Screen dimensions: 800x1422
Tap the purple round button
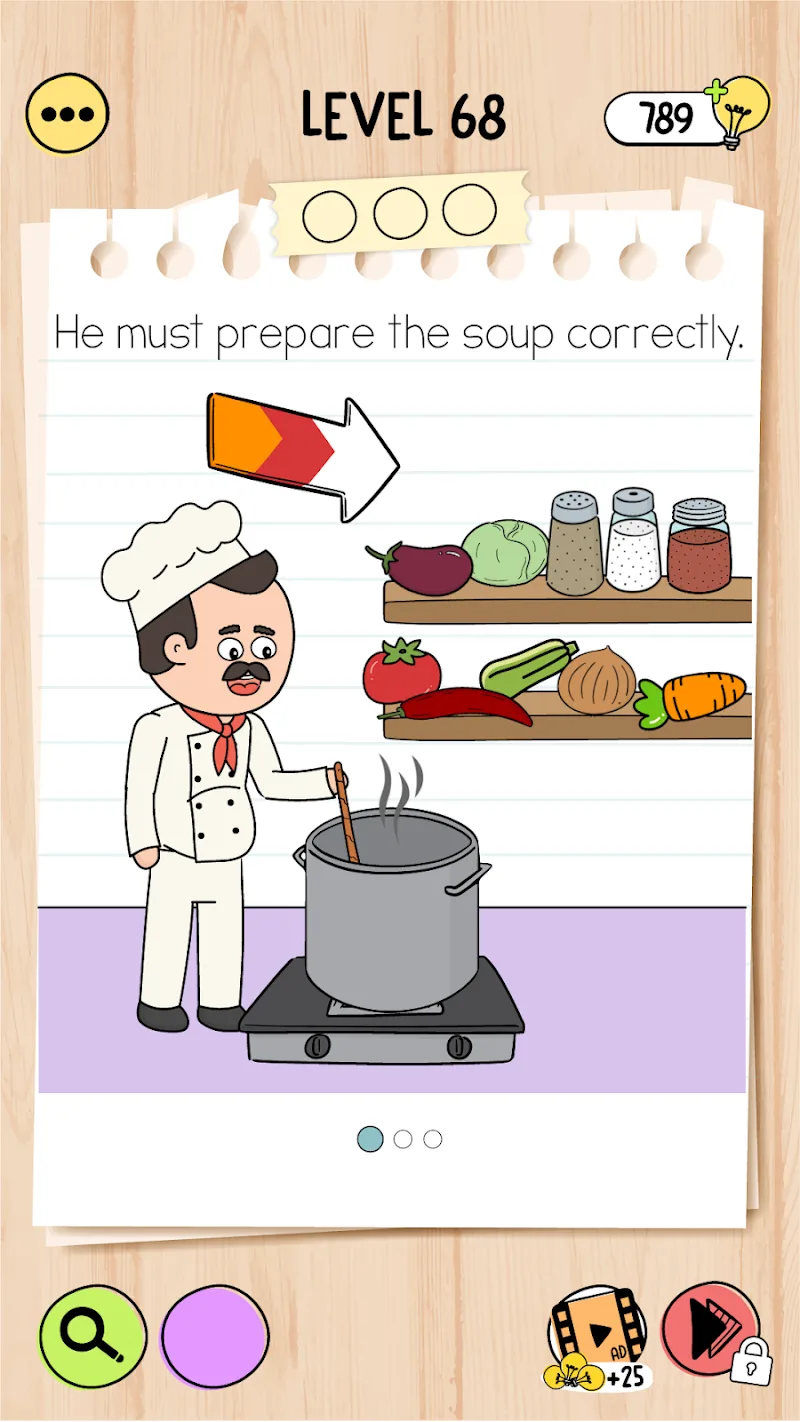215,1336
